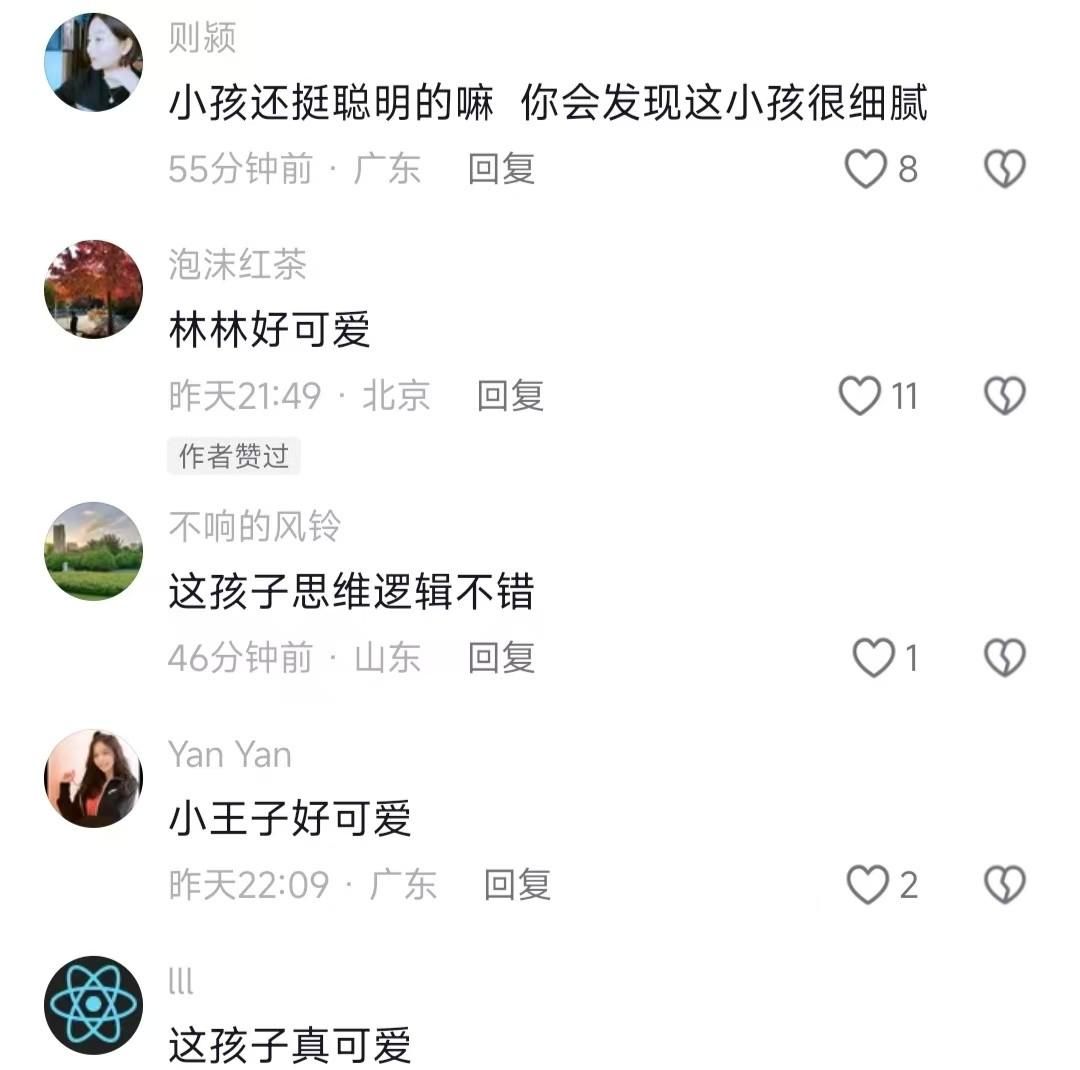The image size is (1080, 1070).
Task: Open 泡沫红茶's profile avatar
Action: [93, 289]
